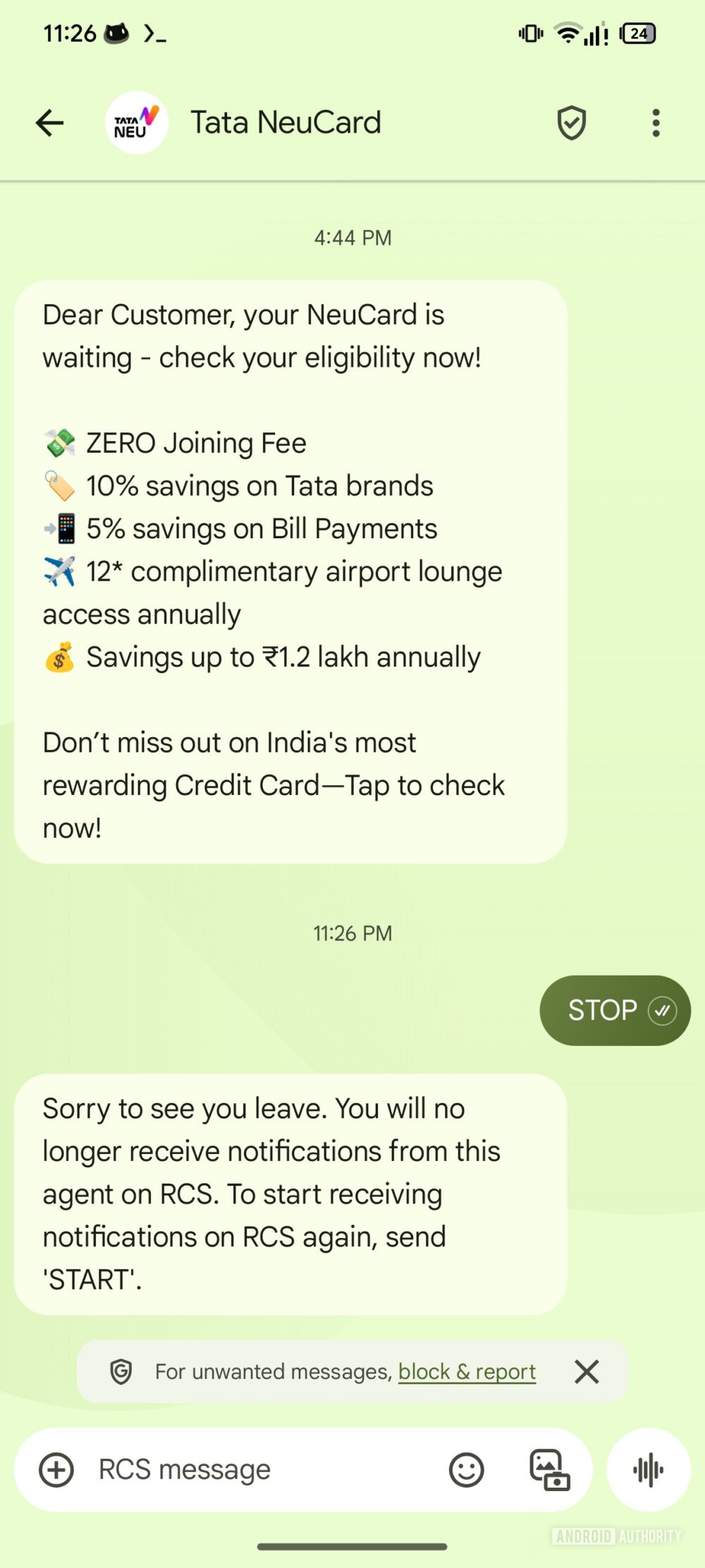Image resolution: width=705 pixels, height=1568 pixels.
Task: Open the three-dot overflow menu
Action: [656, 122]
